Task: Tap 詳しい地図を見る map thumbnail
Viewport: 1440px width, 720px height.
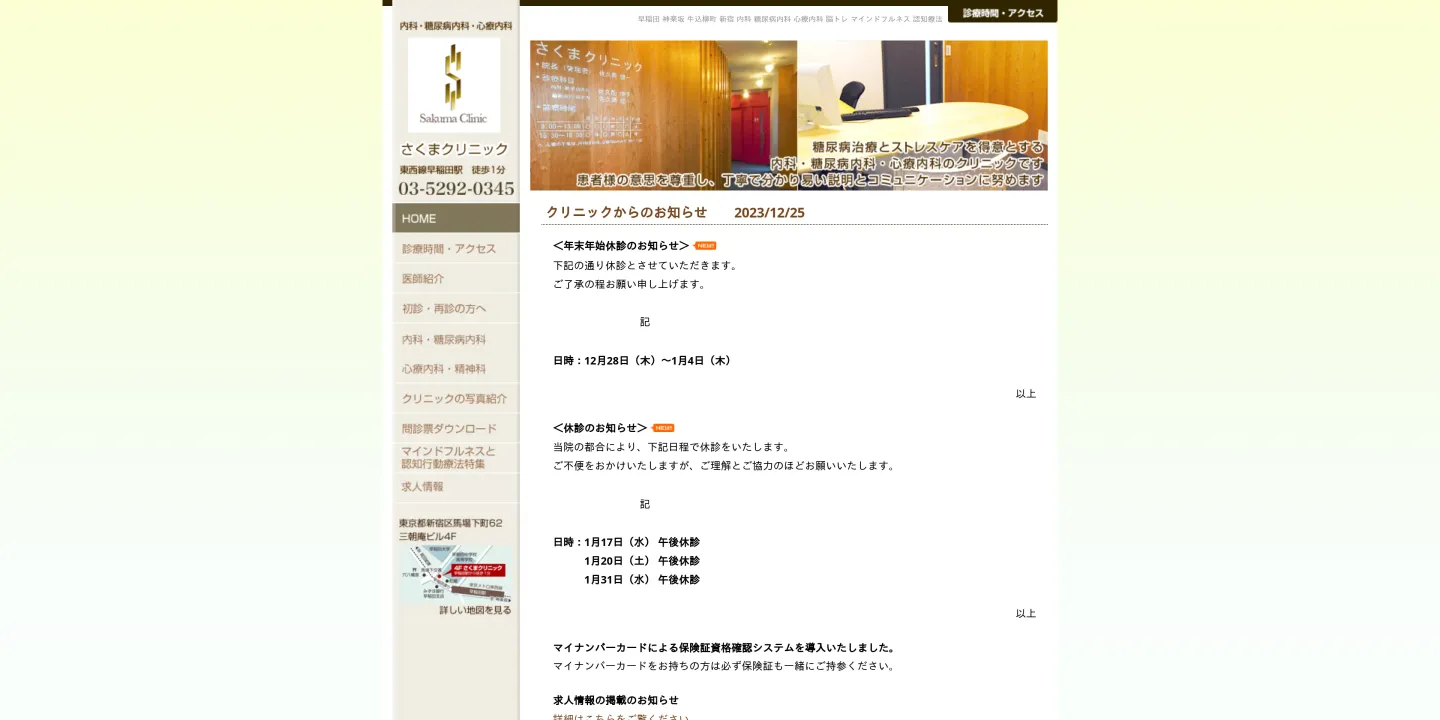Action: 456,580
